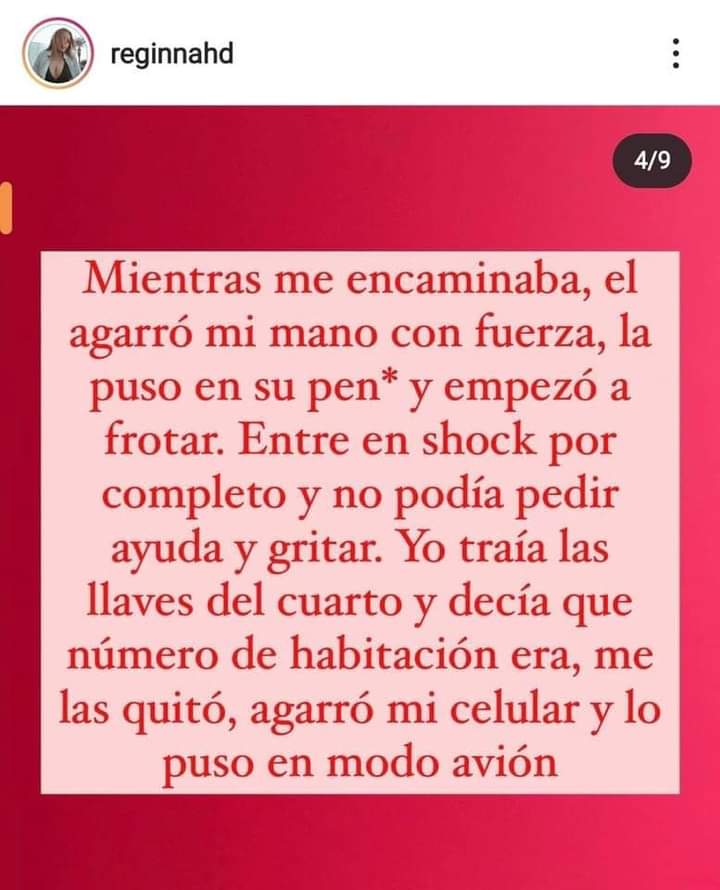Open reginnahd's profile picture

click(58, 53)
